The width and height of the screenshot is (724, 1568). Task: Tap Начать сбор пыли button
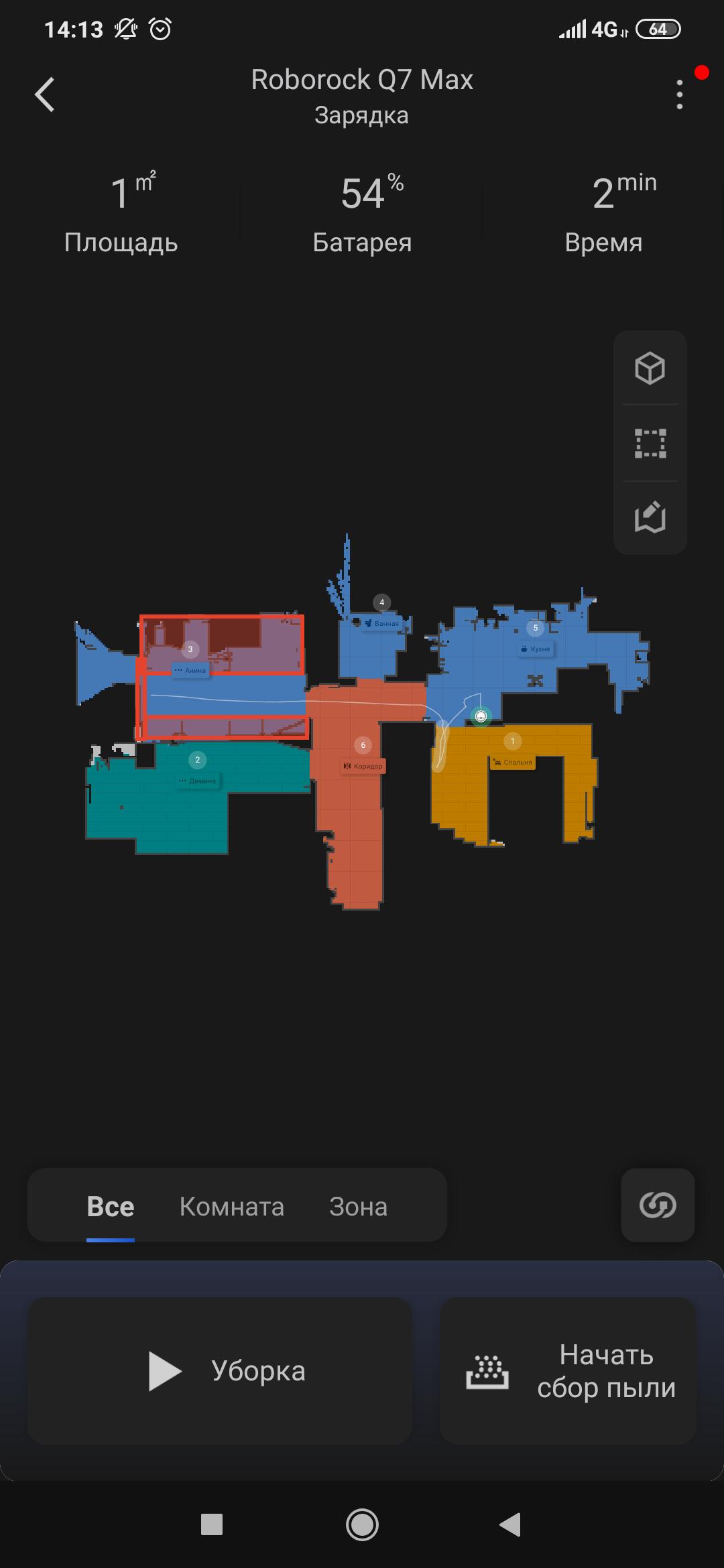click(567, 1370)
